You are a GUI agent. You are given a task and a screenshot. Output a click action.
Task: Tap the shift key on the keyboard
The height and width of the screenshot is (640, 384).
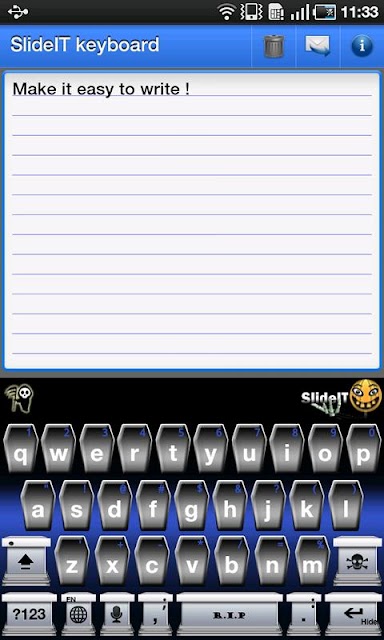point(26,561)
